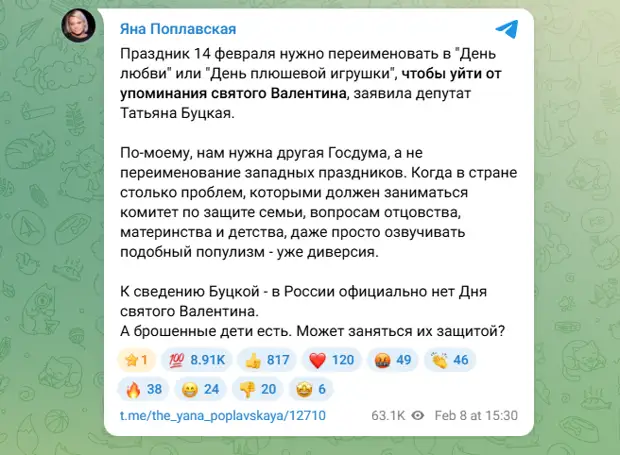The height and width of the screenshot is (455, 620).
Task: Tap Яна Поплавская's profile avatar
Action: coord(80,29)
